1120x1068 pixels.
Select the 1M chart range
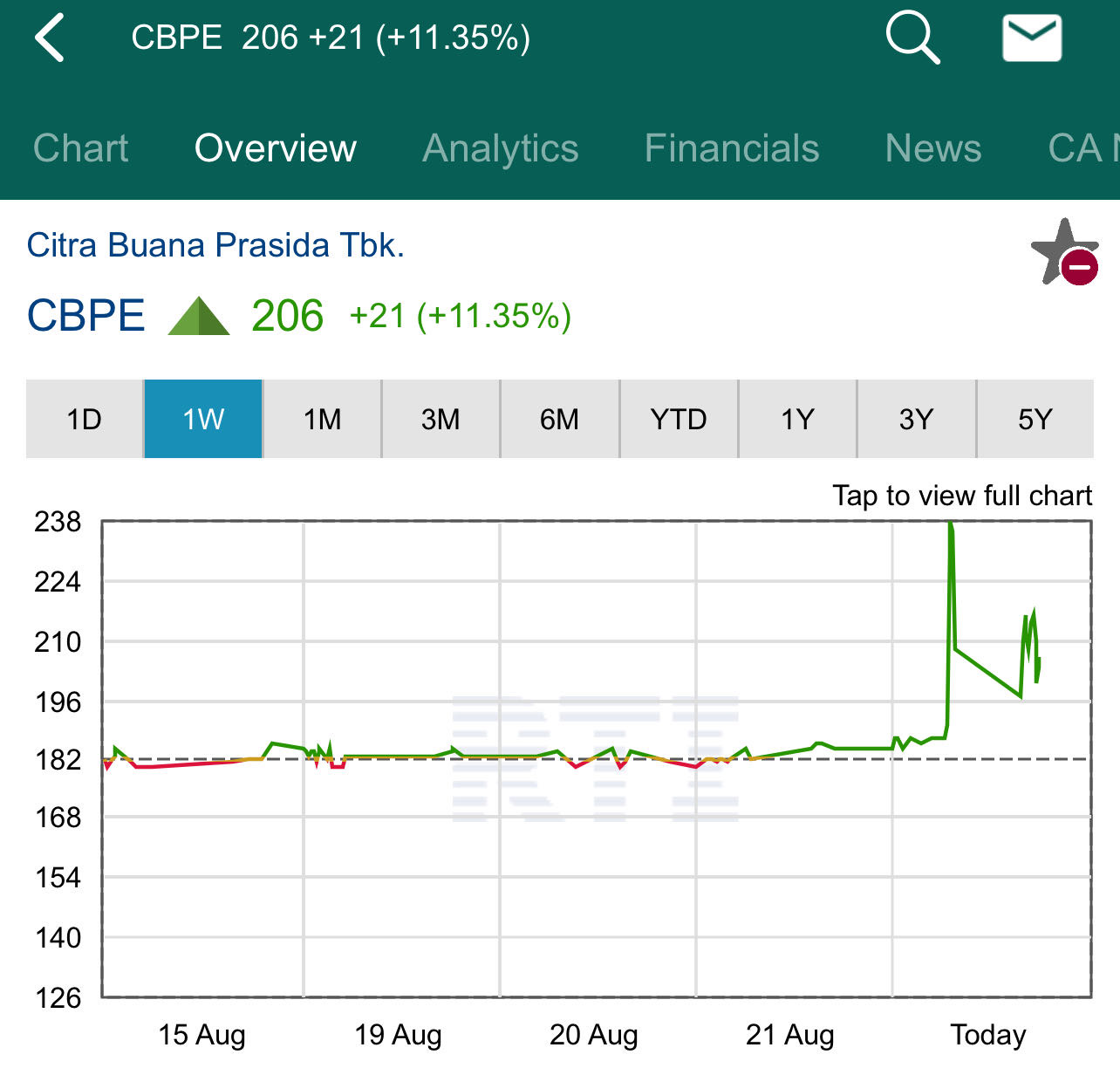point(322,420)
